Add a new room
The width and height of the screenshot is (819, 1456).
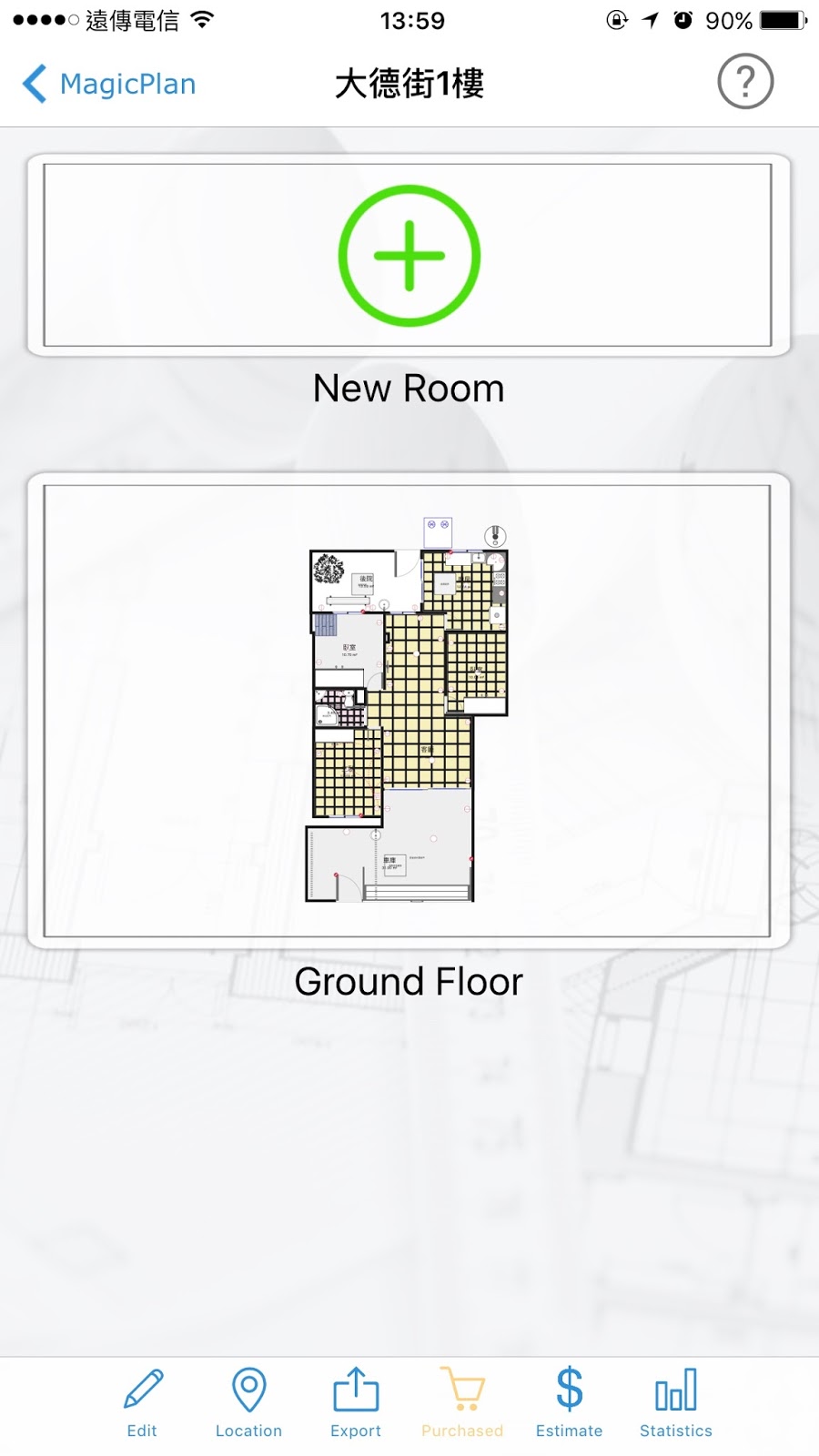409,256
